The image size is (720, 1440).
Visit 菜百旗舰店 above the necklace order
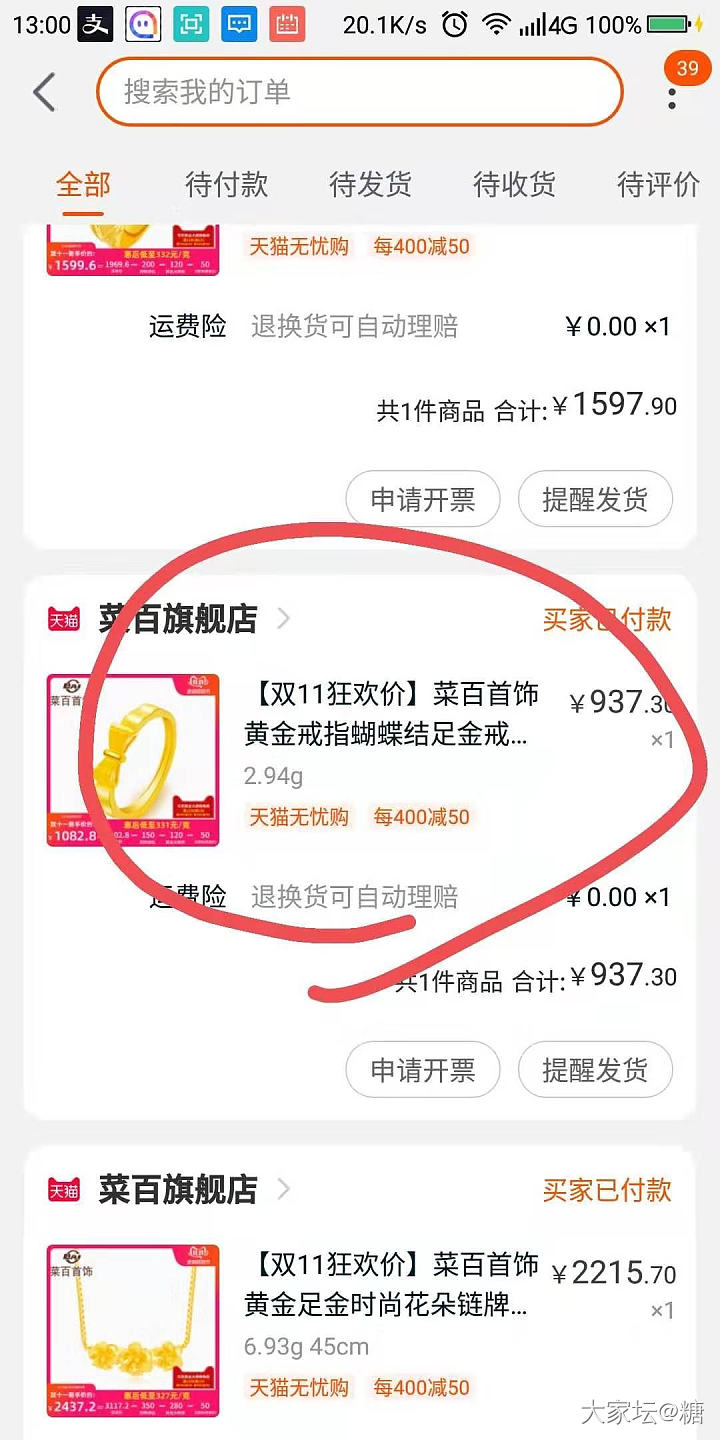(x=178, y=1189)
